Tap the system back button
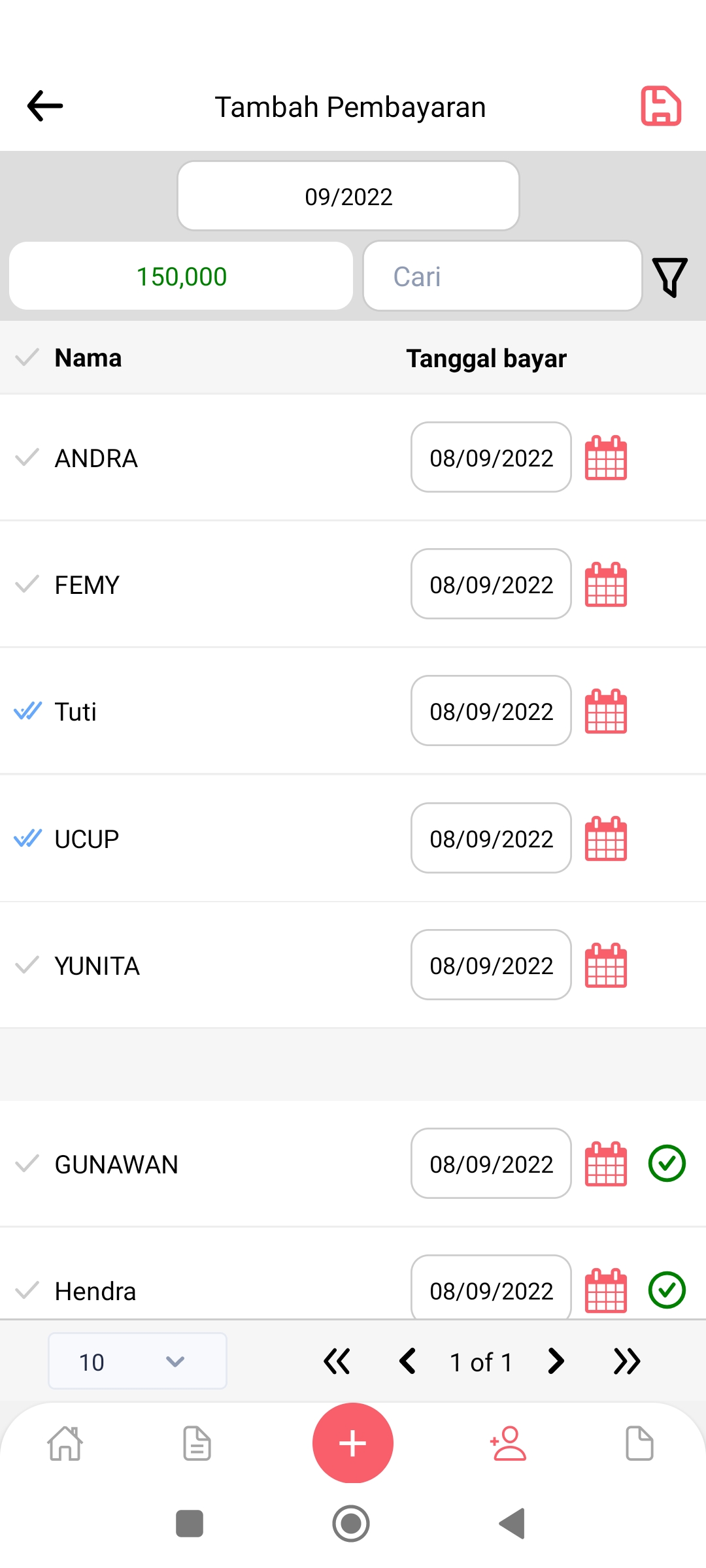The width and height of the screenshot is (706, 1568). pyautogui.click(x=513, y=1524)
